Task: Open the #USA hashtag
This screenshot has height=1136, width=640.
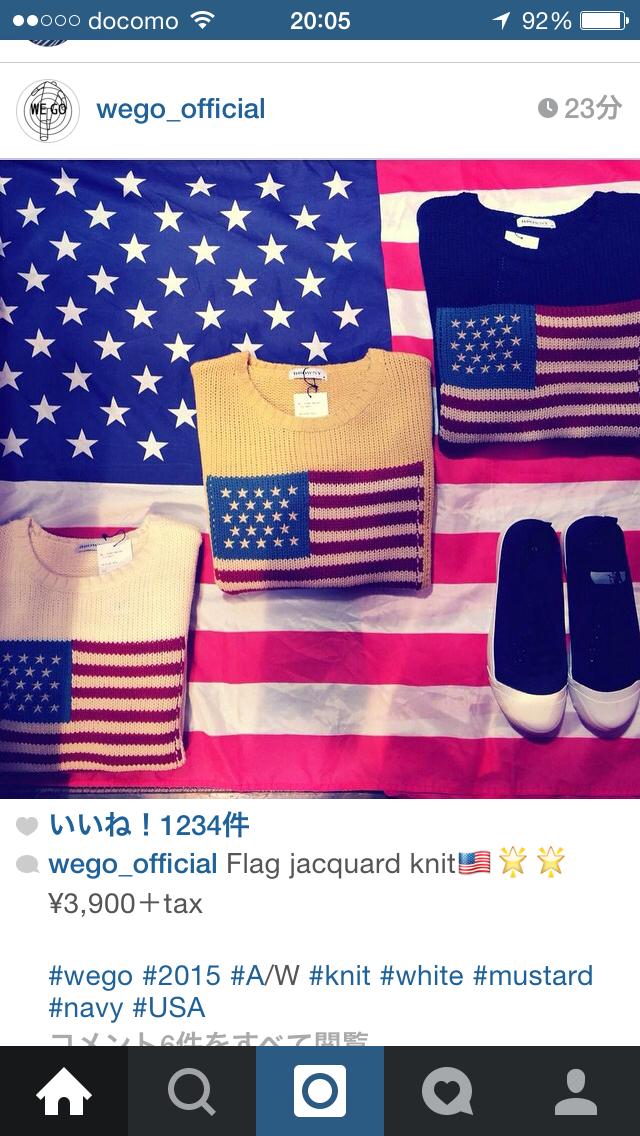Action: [169, 1006]
